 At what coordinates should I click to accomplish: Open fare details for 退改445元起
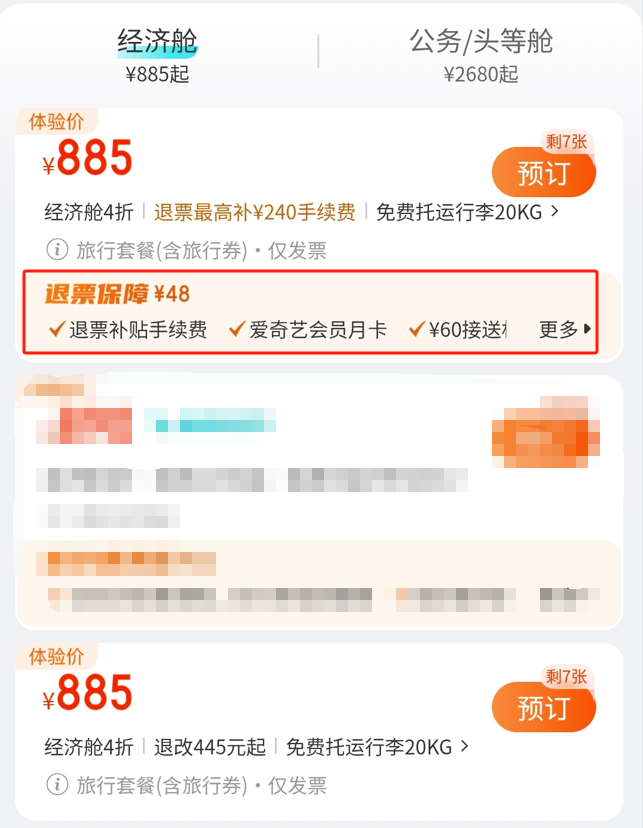[x=464, y=747]
